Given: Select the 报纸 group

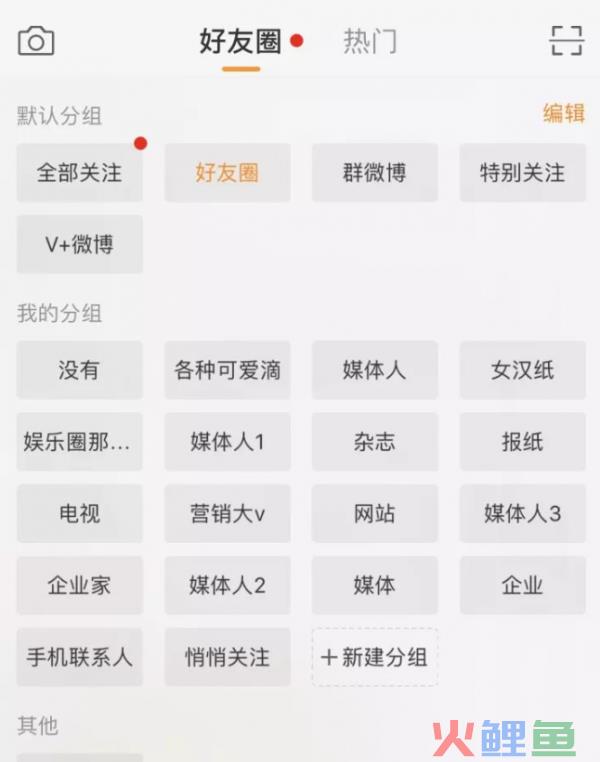Looking at the screenshot, I should [522, 442].
